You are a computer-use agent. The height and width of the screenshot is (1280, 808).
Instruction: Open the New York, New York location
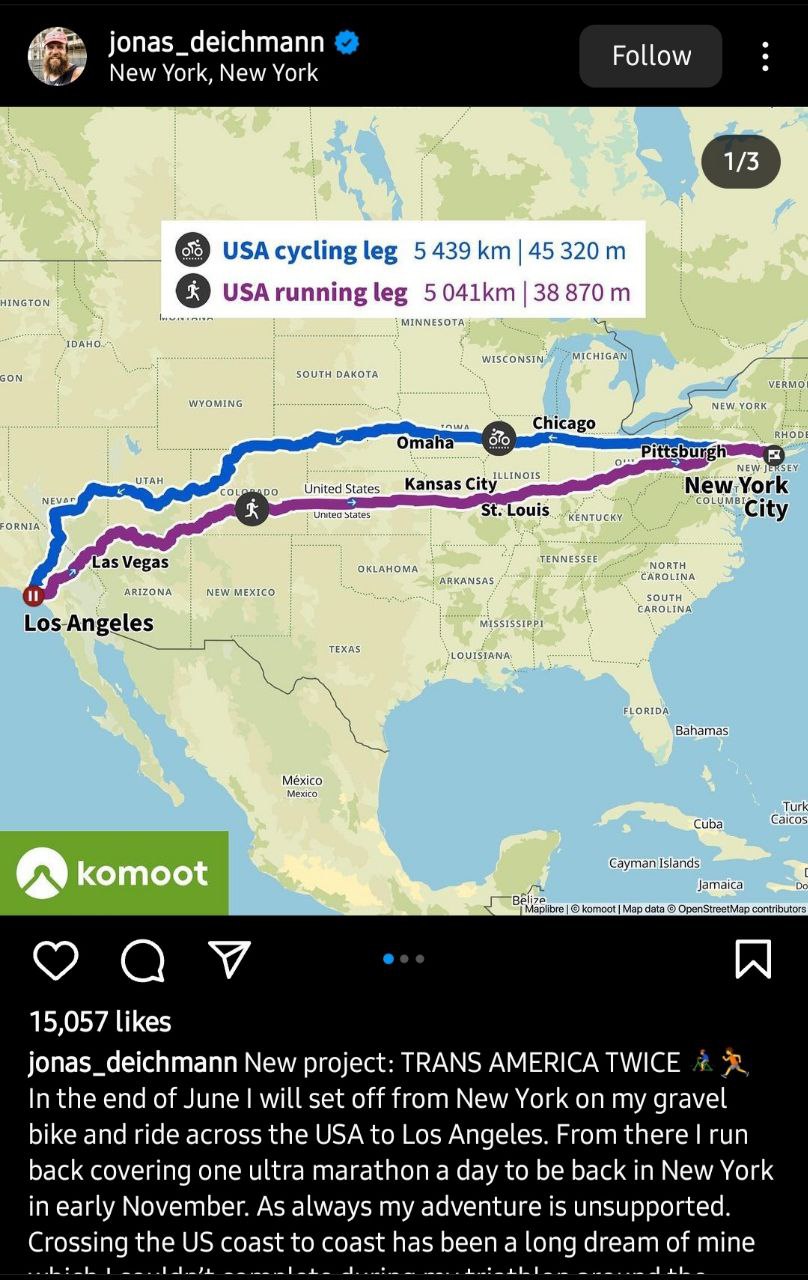(x=213, y=73)
